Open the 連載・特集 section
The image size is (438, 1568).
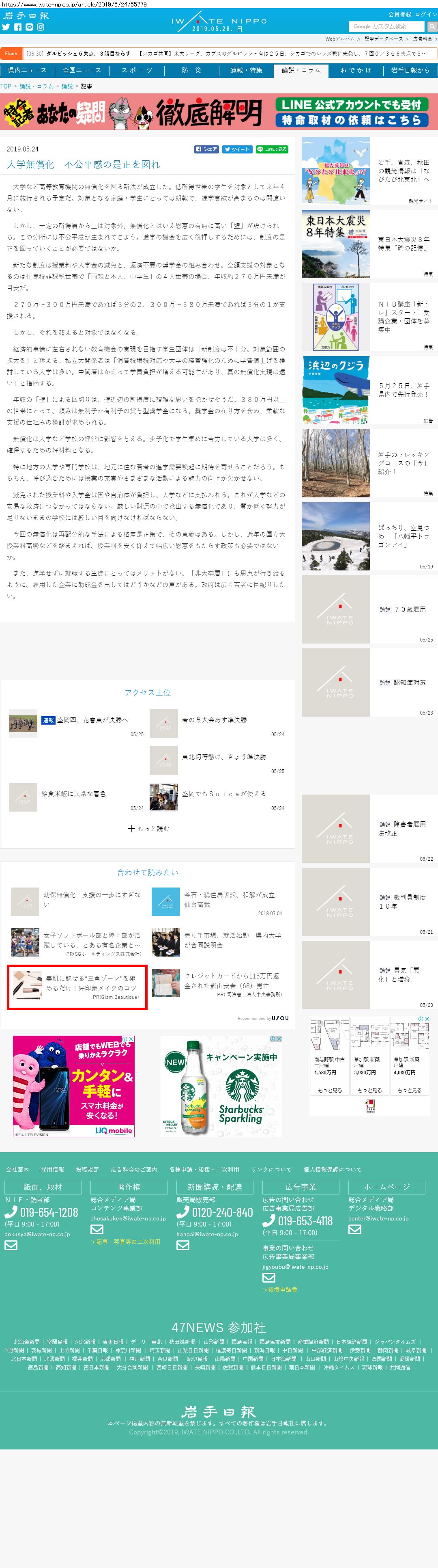point(246,71)
